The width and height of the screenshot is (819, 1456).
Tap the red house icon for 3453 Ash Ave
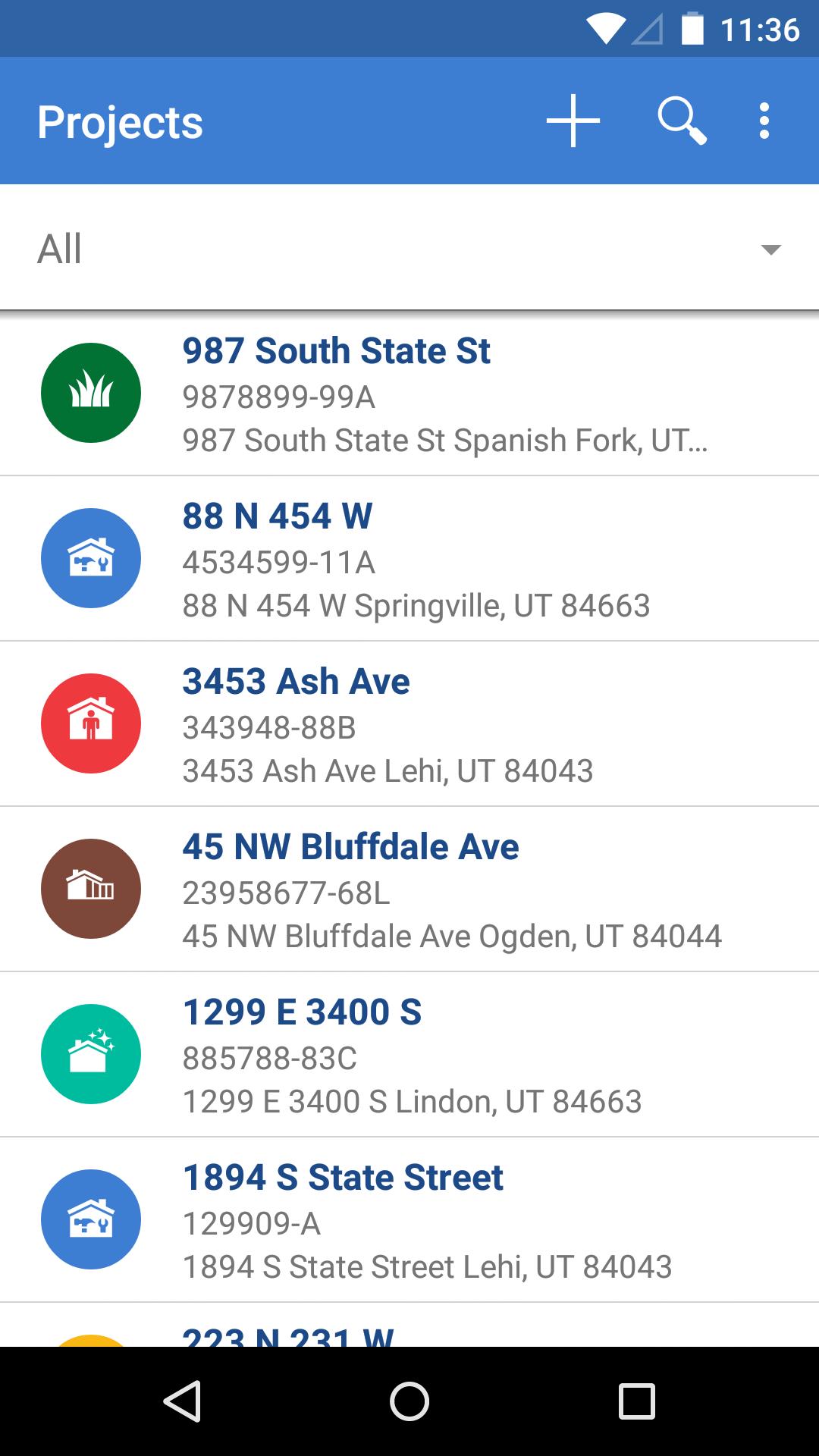[90, 723]
